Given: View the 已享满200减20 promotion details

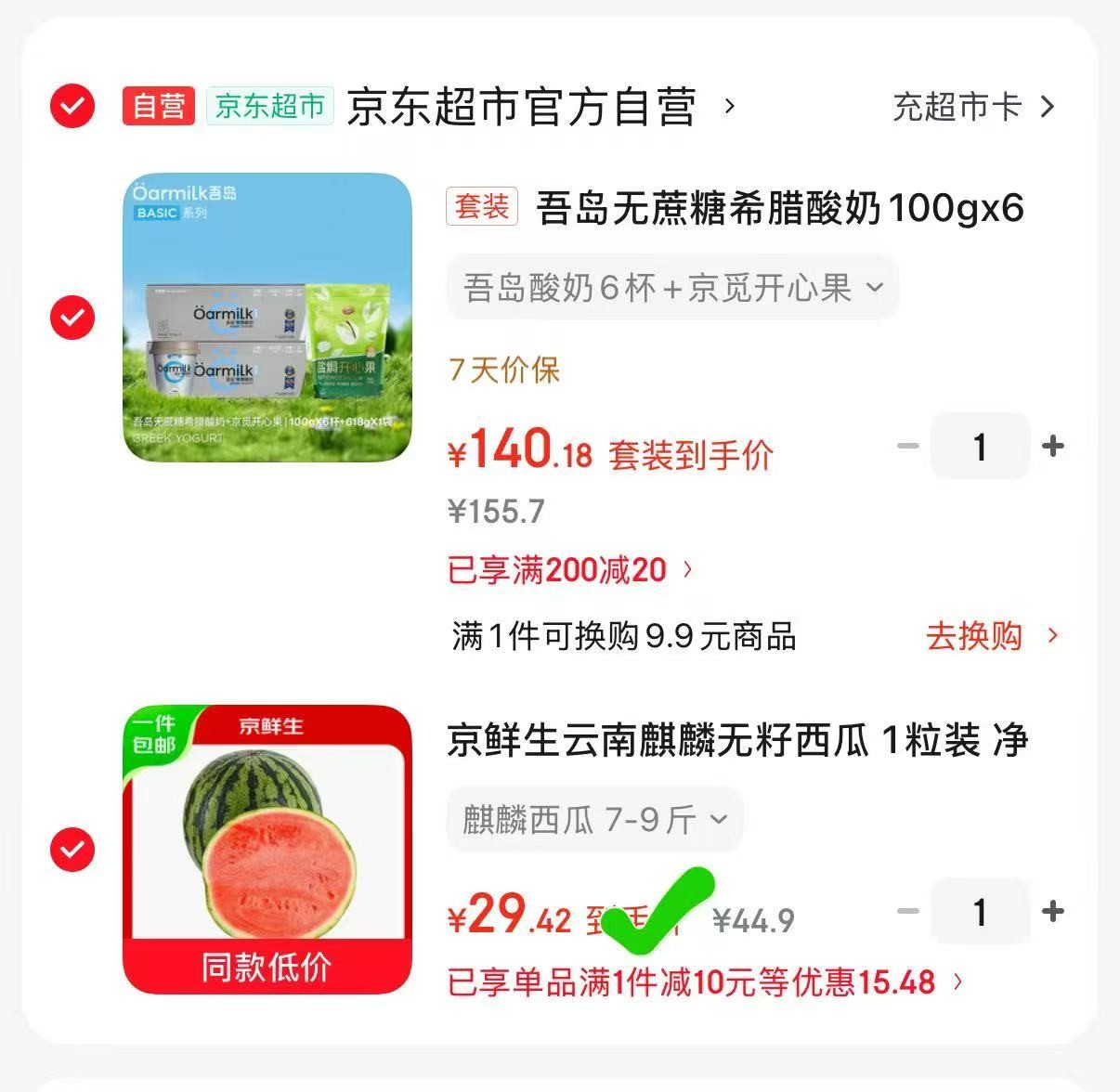Looking at the screenshot, I should click(x=569, y=569).
